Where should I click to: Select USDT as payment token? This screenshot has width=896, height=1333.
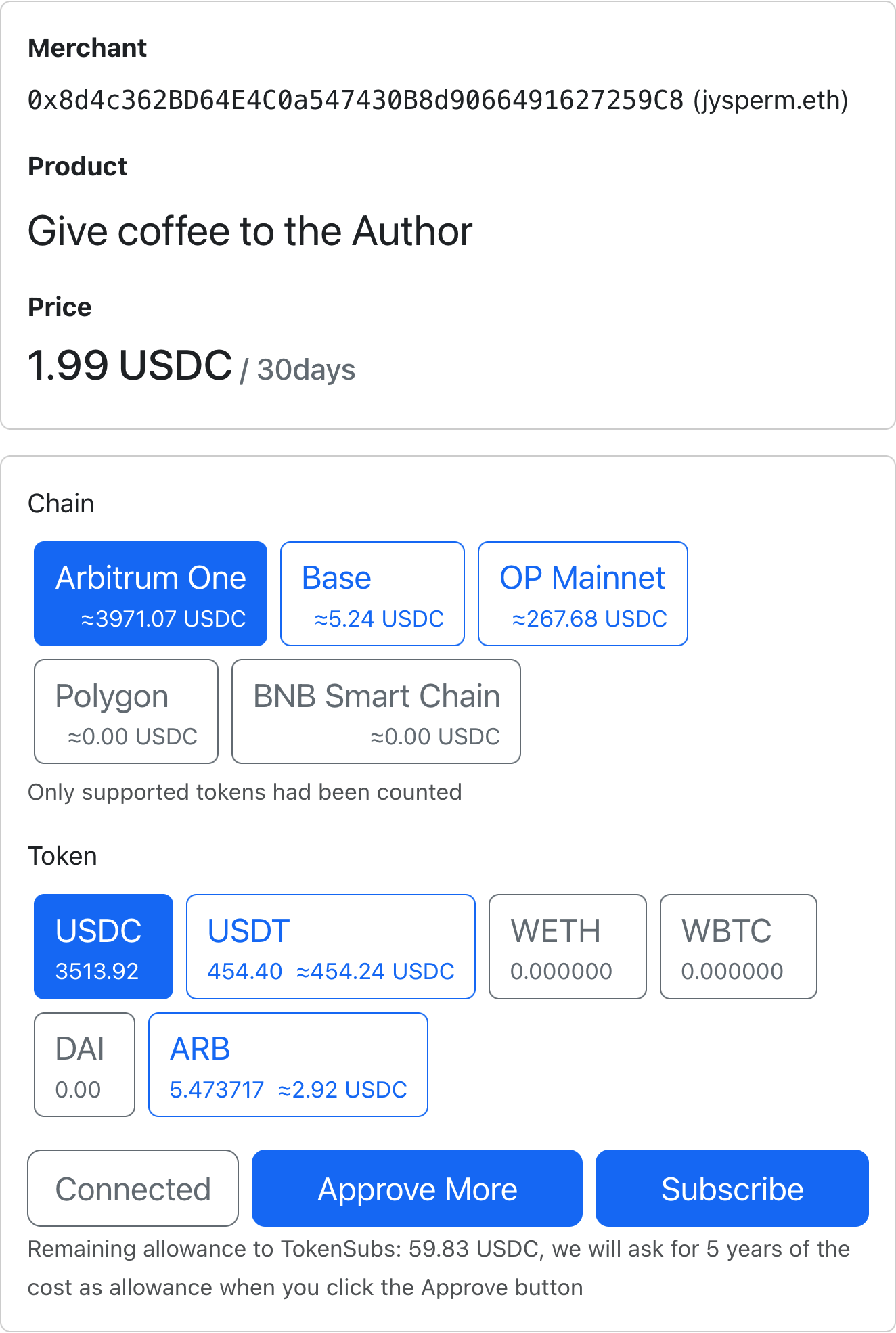click(330, 947)
